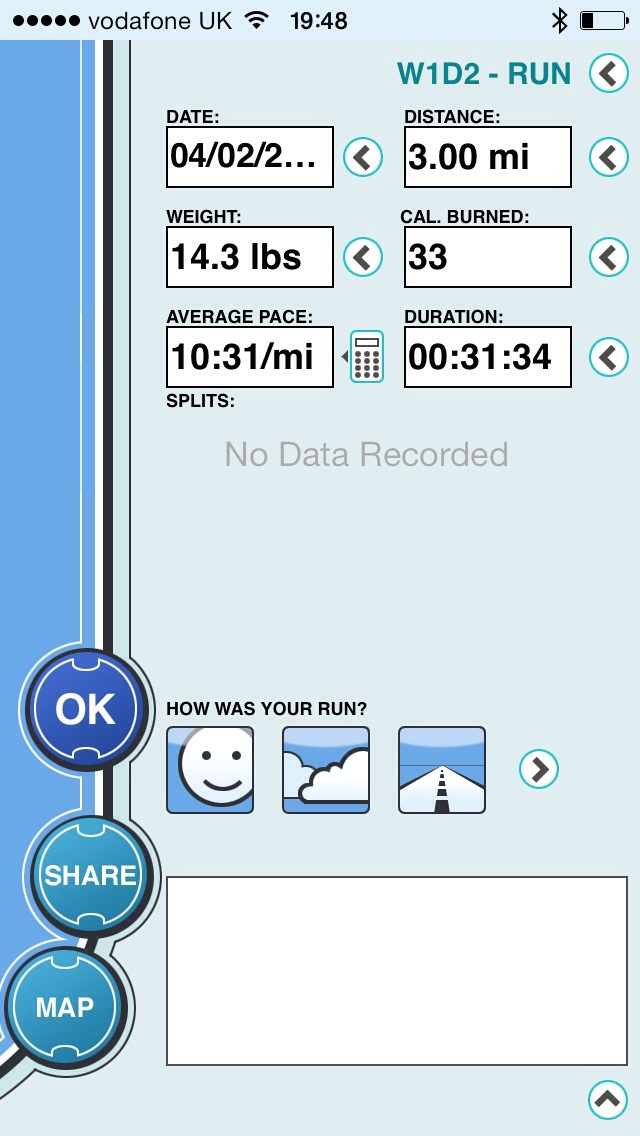The image size is (640, 1136).
Task: Choose the cloudy weather icon
Action: point(326,769)
